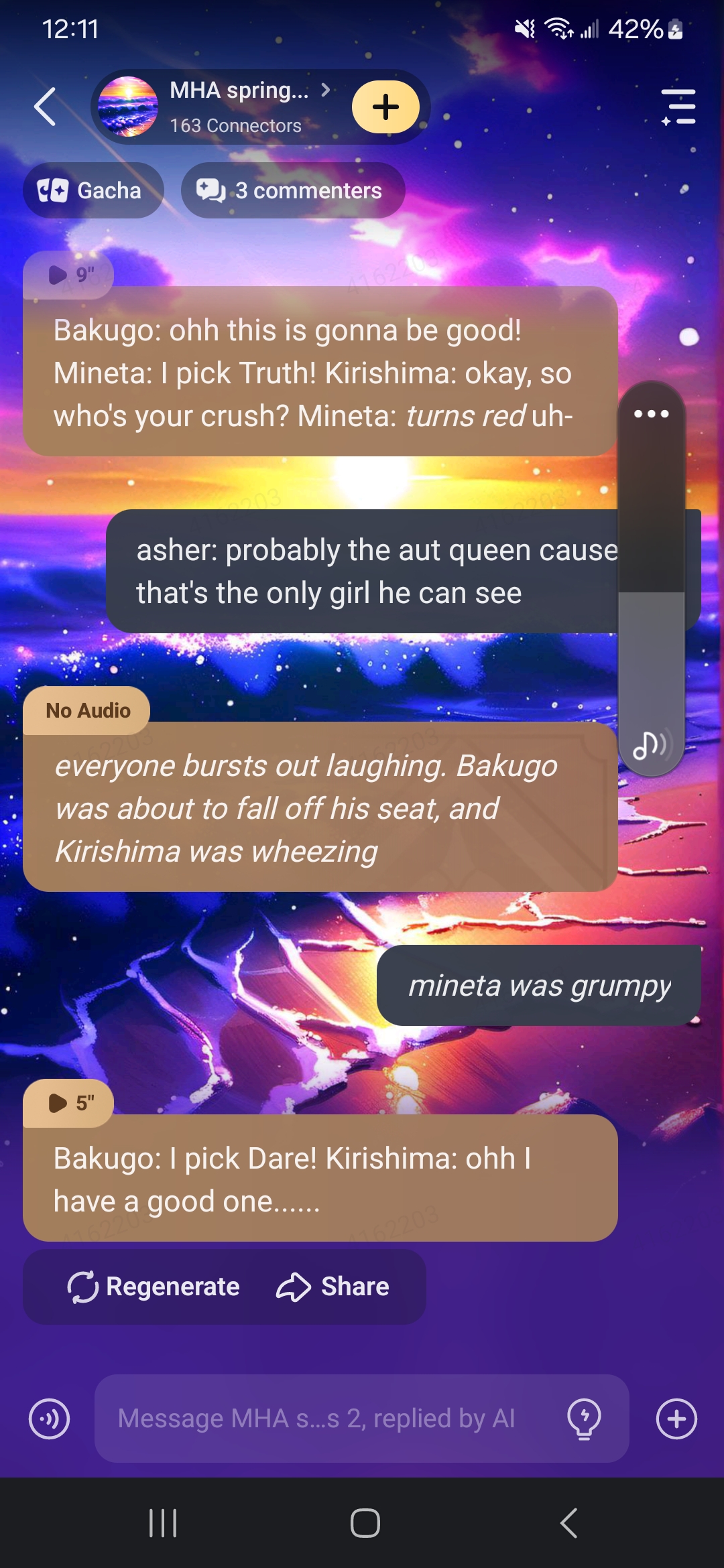
Task: Open Gacha
Action: pos(93,191)
